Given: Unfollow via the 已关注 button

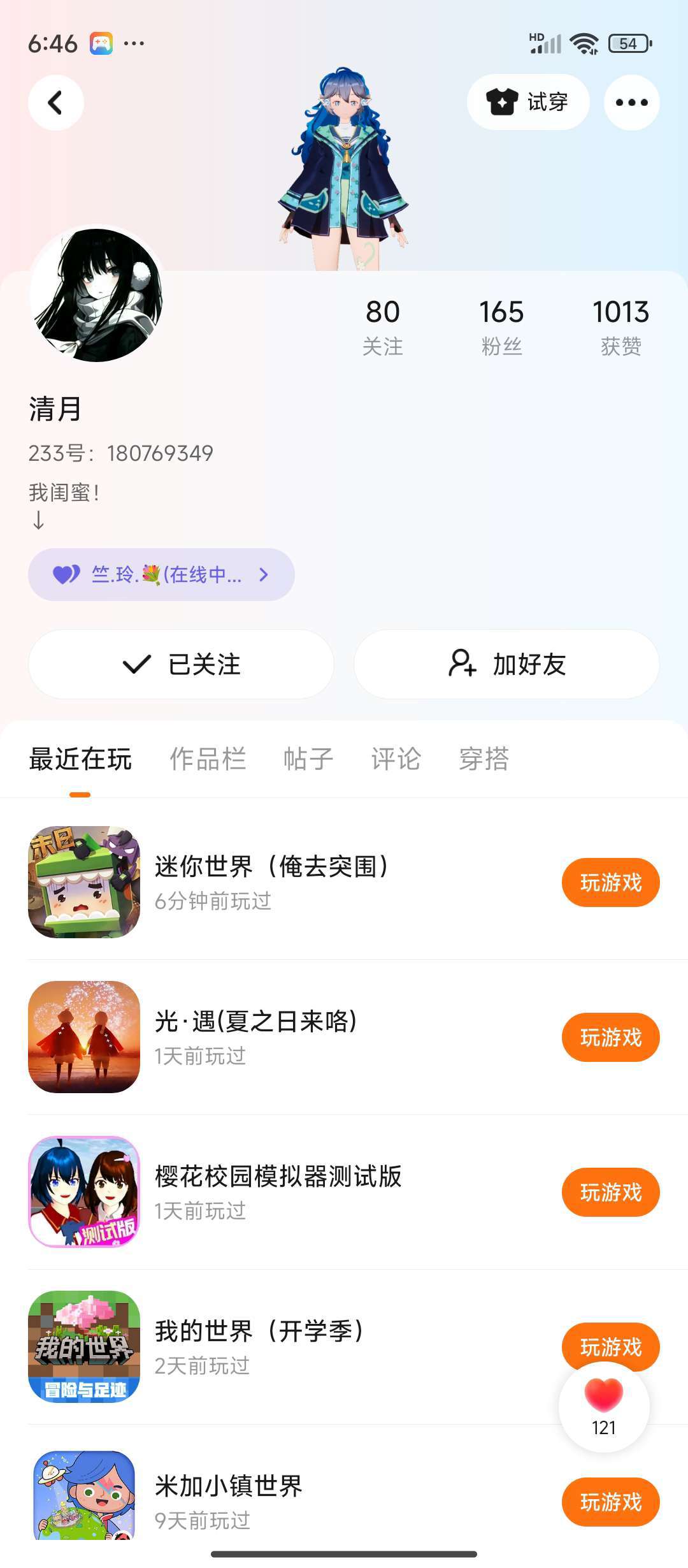Looking at the screenshot, I should (181, 664).
